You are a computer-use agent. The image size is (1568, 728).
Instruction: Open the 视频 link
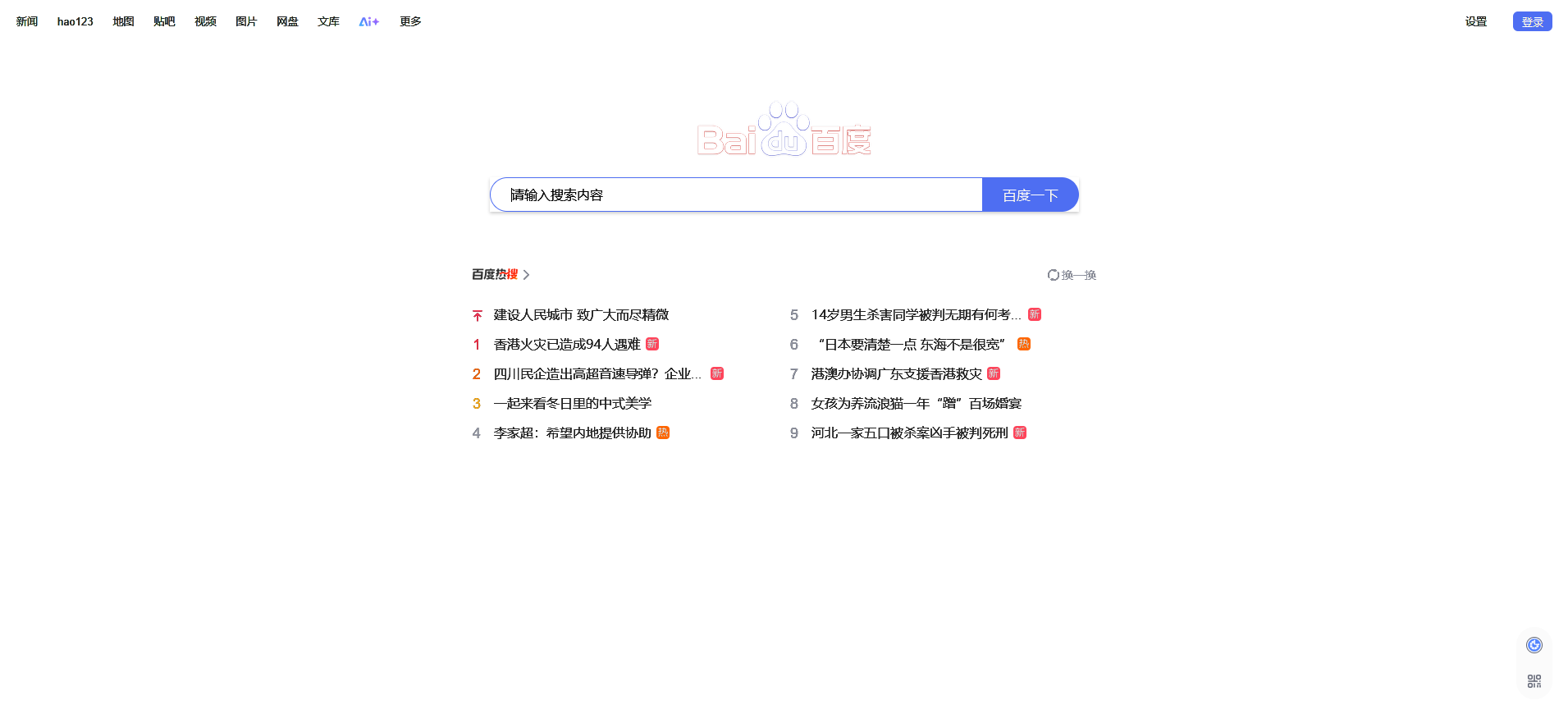click(x=205, y=21)
